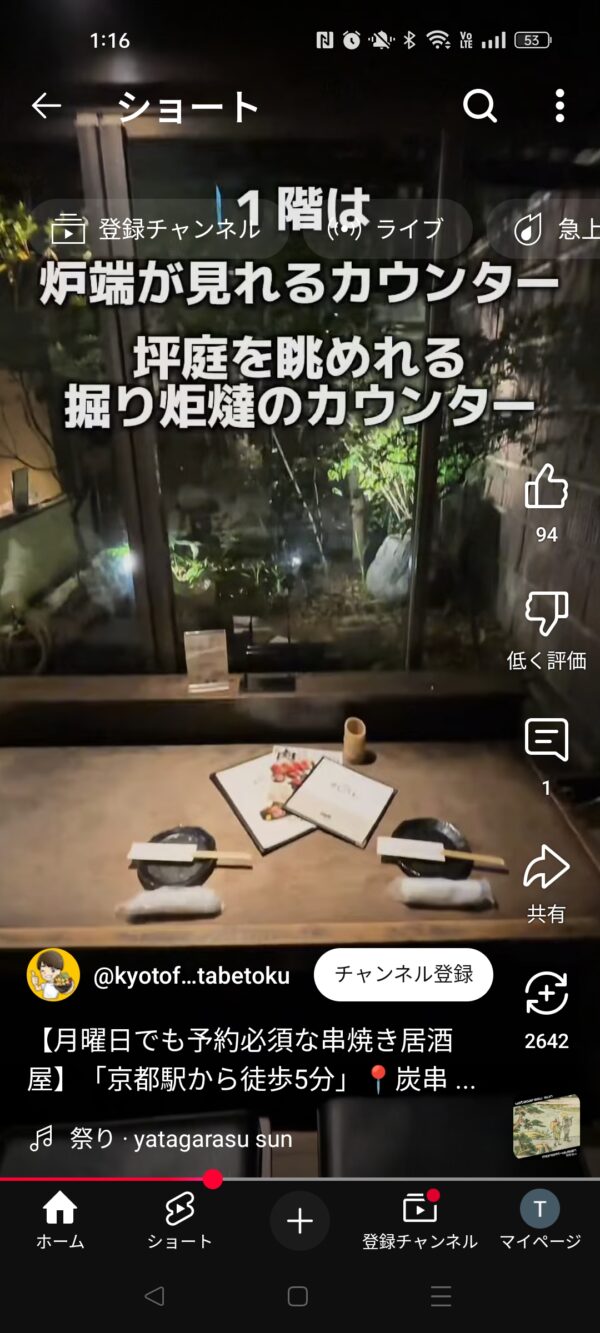
Task: Open search in Shorts
Action: pyautogui.click(x=480, y=106)
